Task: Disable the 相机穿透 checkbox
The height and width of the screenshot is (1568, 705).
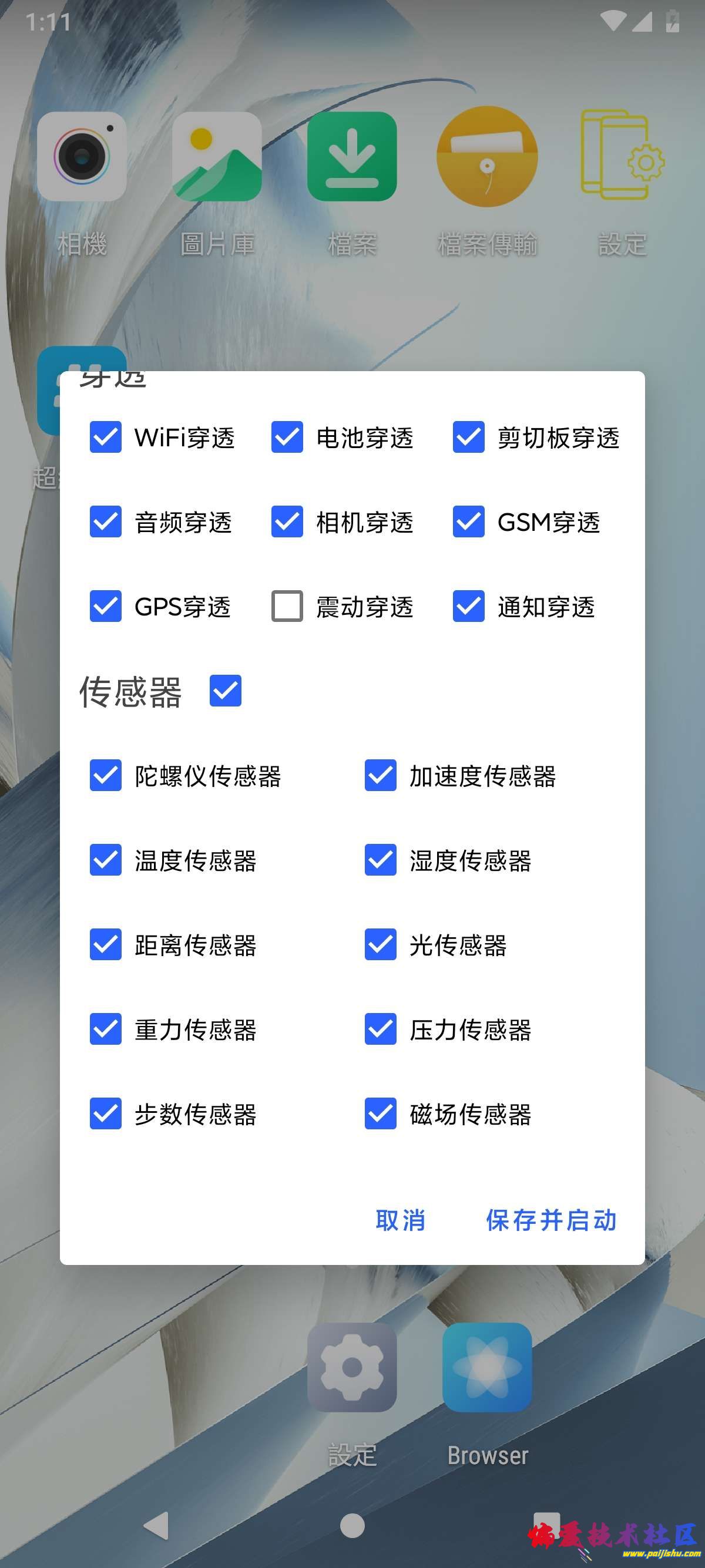Action: pyautogui.click(x=287, y=521)
